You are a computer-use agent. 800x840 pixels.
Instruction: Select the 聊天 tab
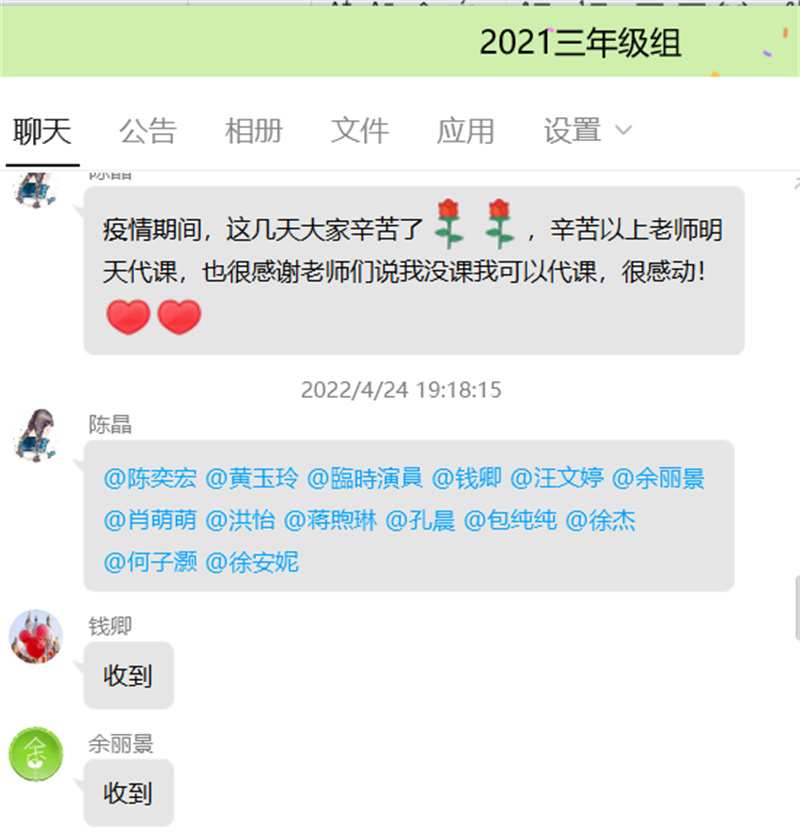42,131
